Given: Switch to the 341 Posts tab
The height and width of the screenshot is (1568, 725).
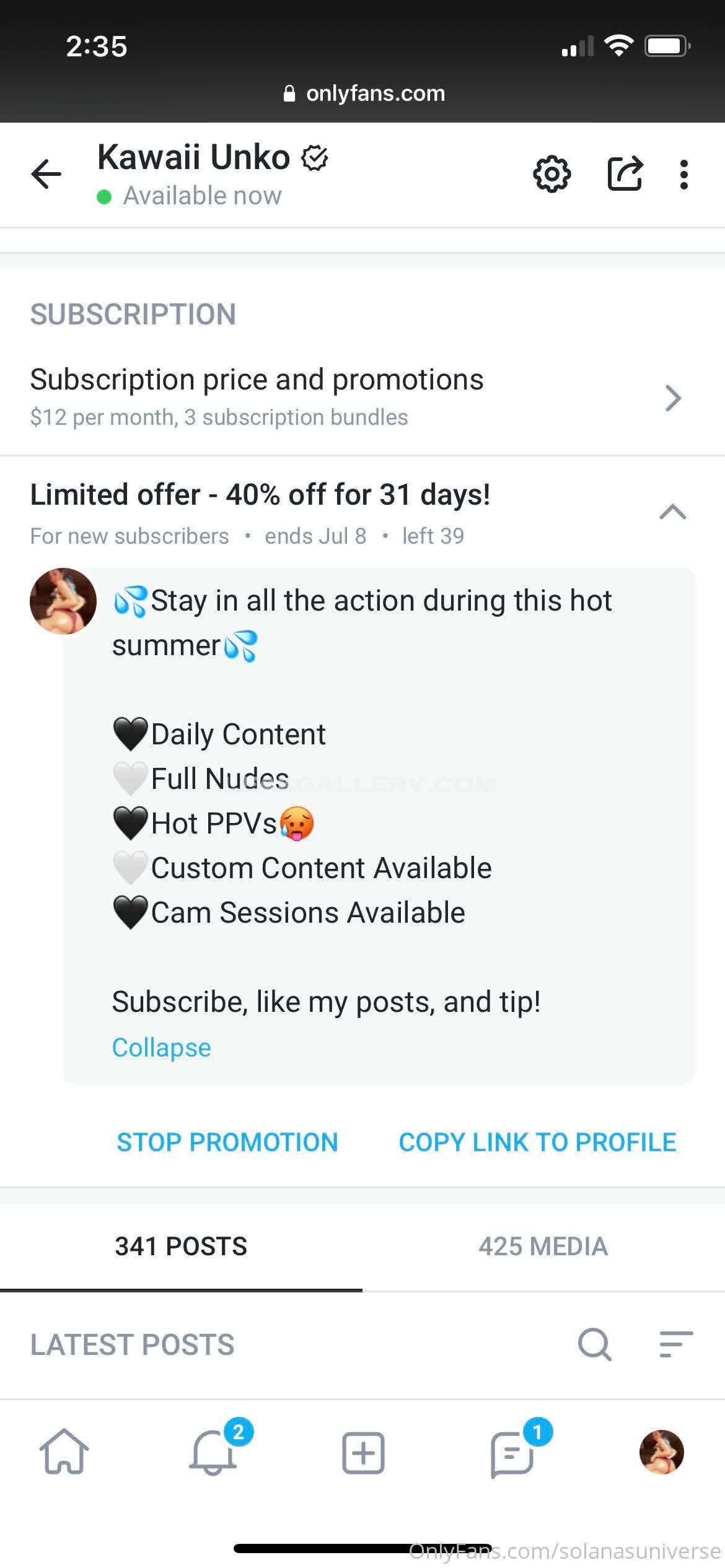Looking at the screenshot, I should pos(181,1246).
